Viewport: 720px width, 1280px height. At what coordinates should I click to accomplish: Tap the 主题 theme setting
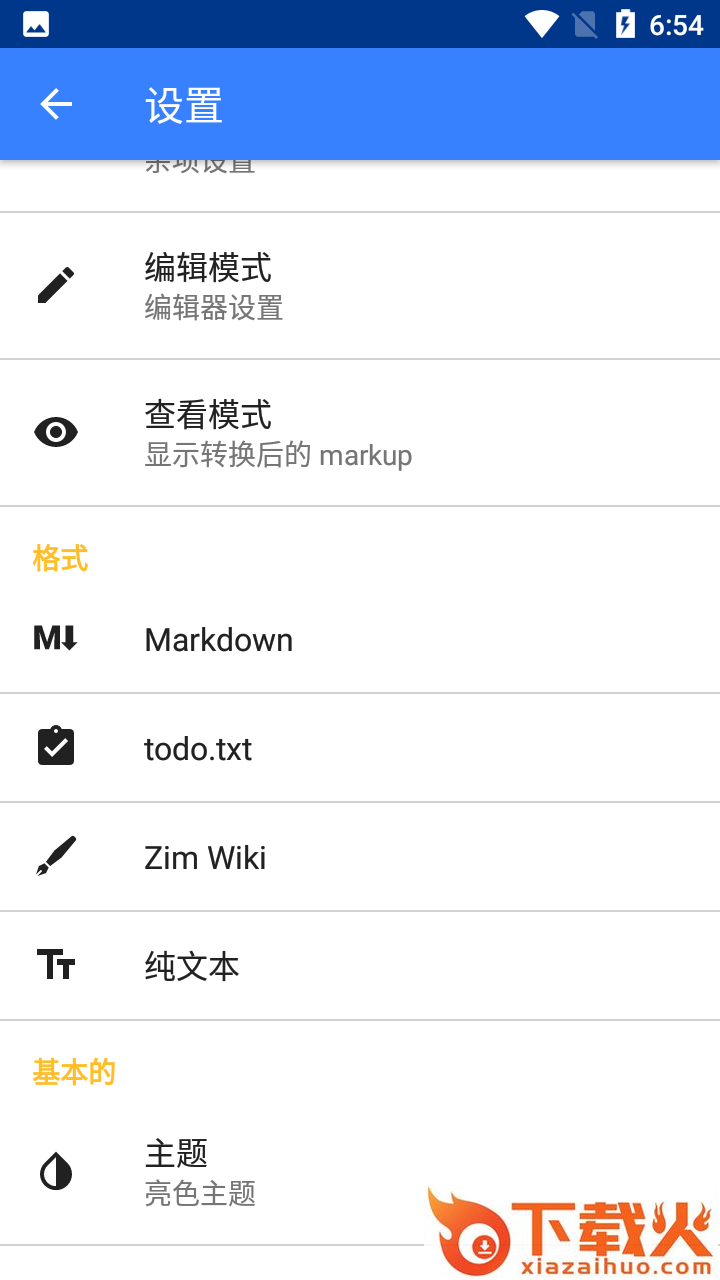point(360,1172)
